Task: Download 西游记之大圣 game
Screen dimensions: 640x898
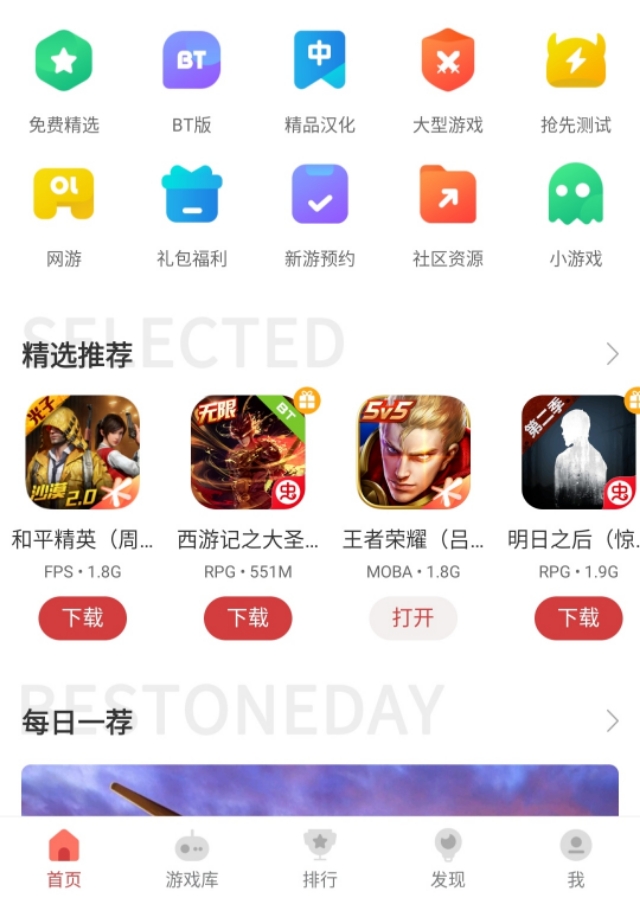Action: [x=248, y=618]
